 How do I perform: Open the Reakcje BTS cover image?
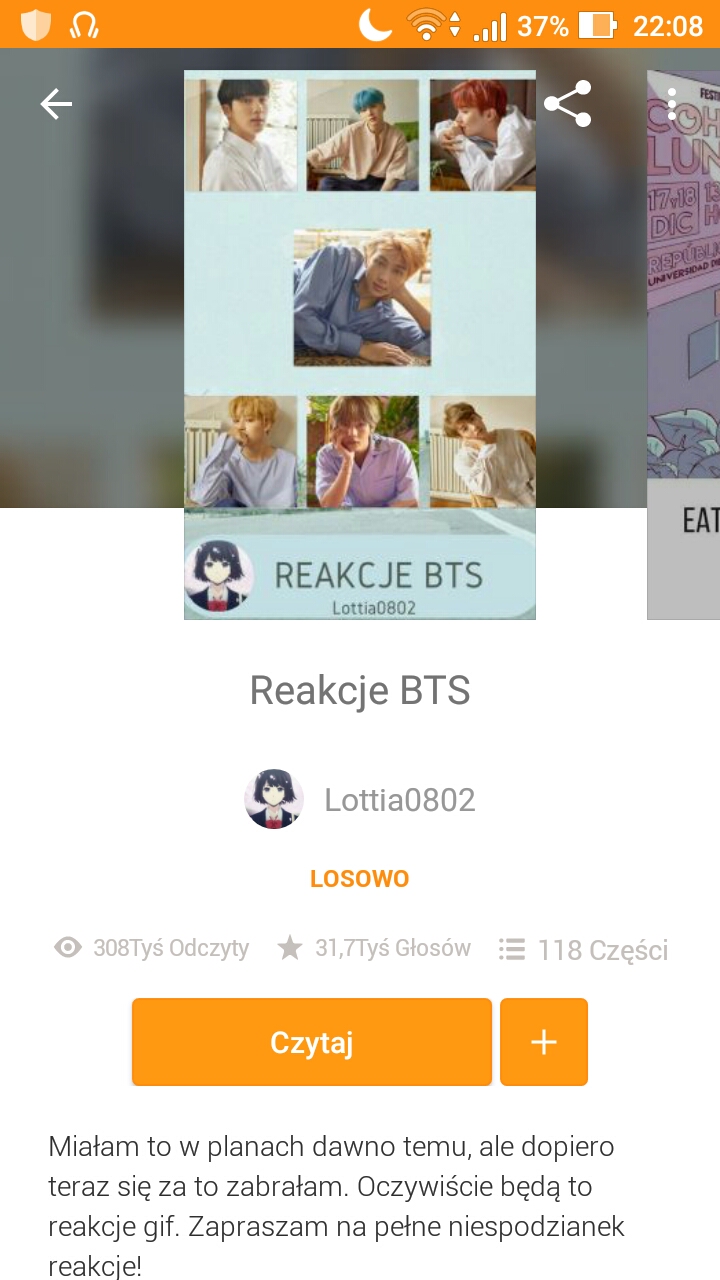pos(359,345)
